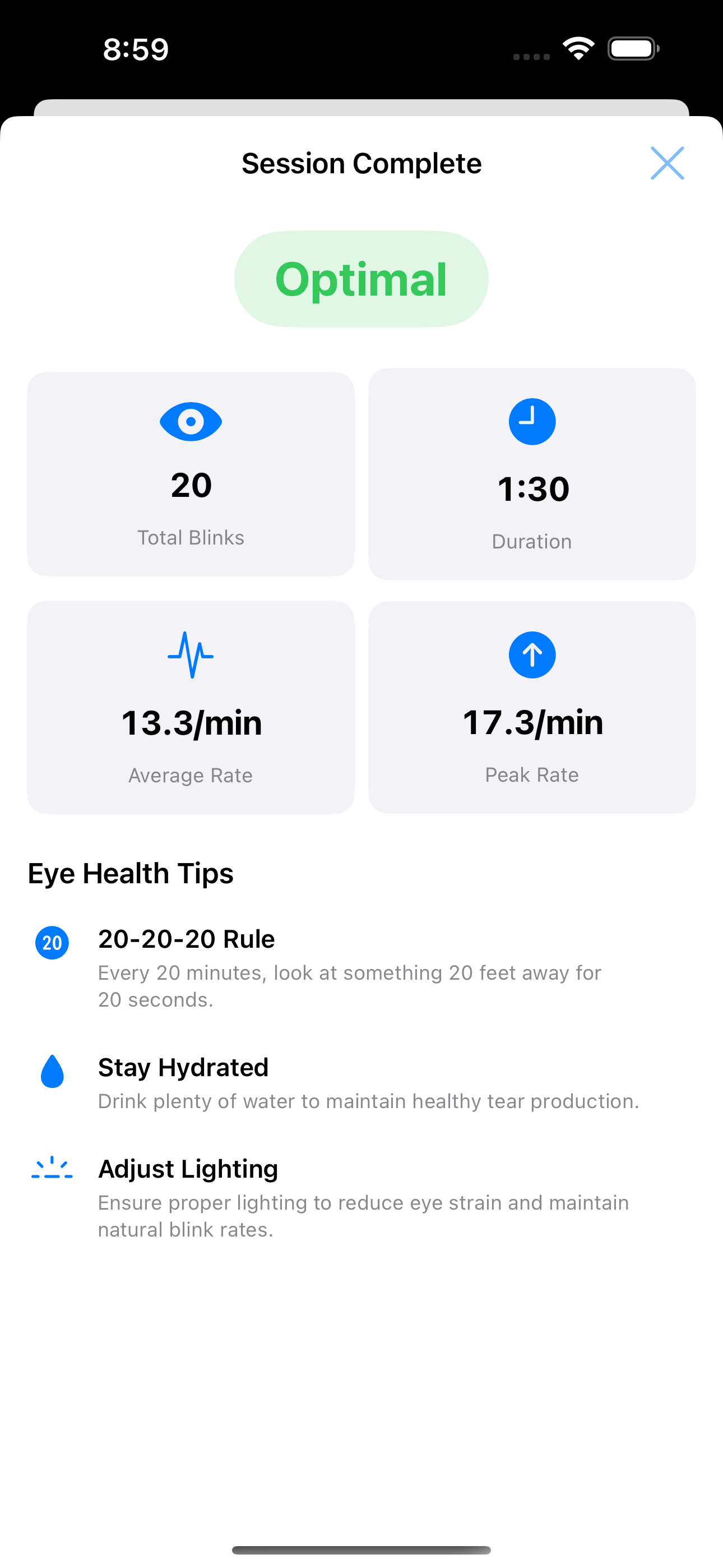Dismiss the sheet with the X button

(667, 163)
